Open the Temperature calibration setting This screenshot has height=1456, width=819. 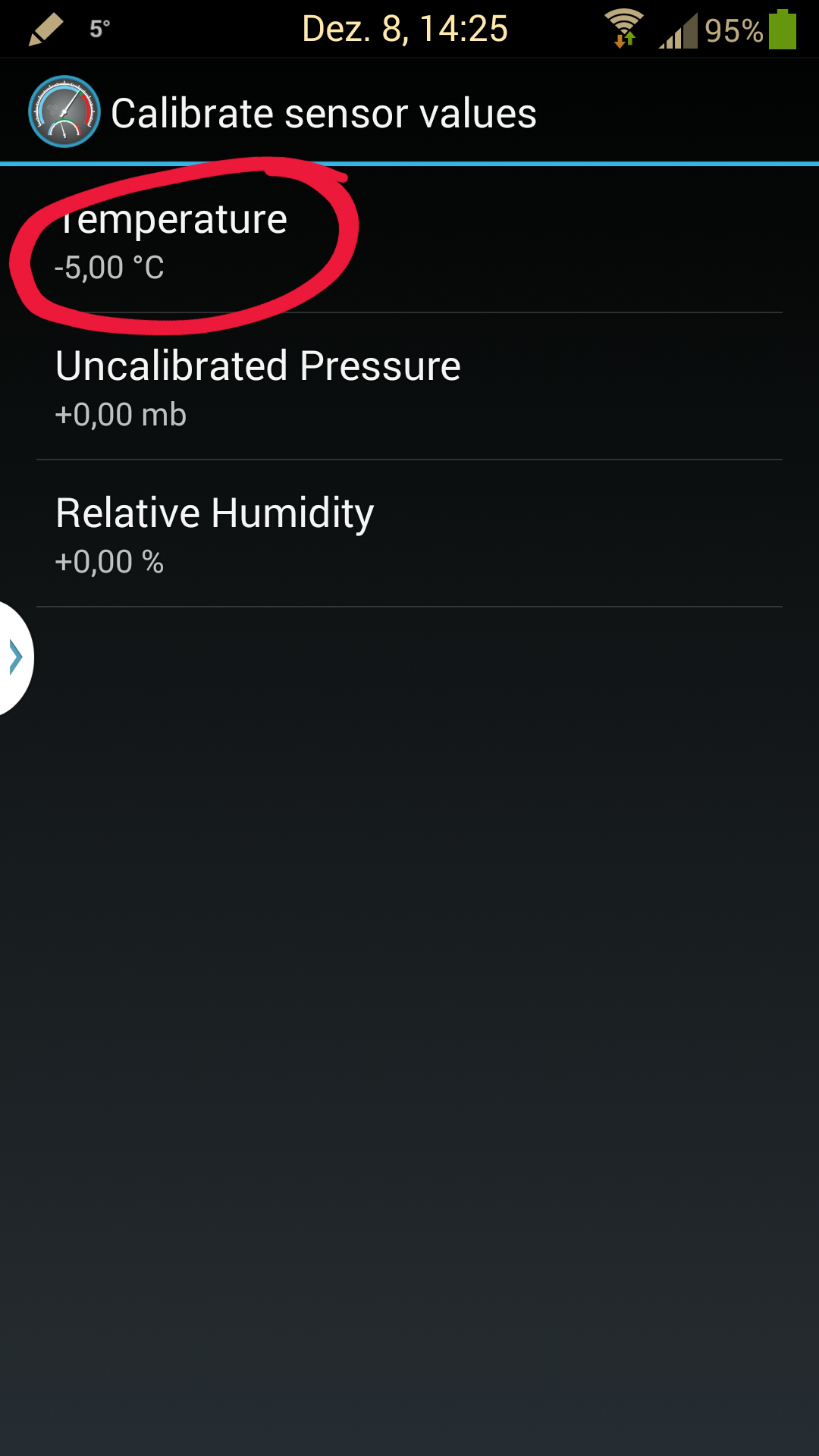(409, 240)
